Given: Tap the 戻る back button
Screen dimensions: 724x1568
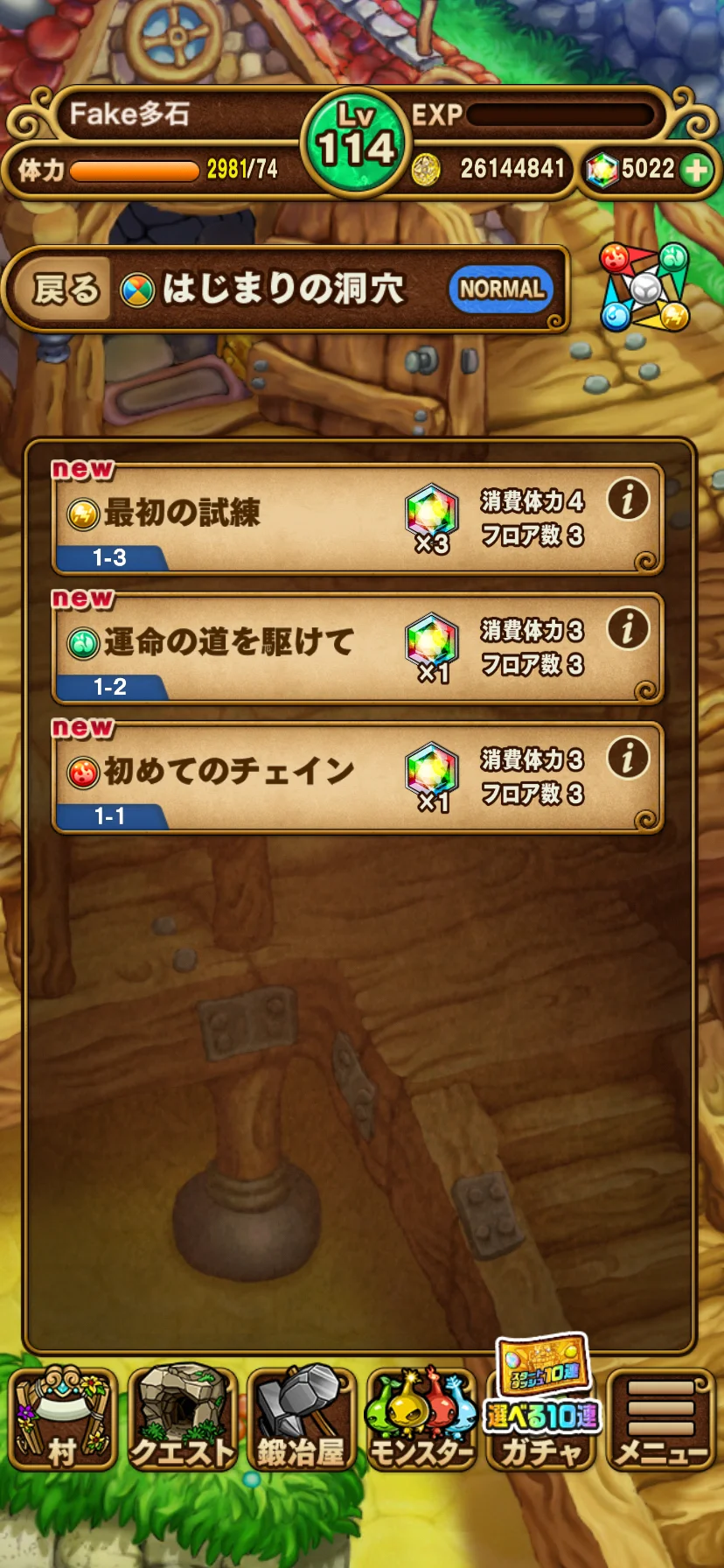Looking at the screenshot, I should (x=66, y=289).
